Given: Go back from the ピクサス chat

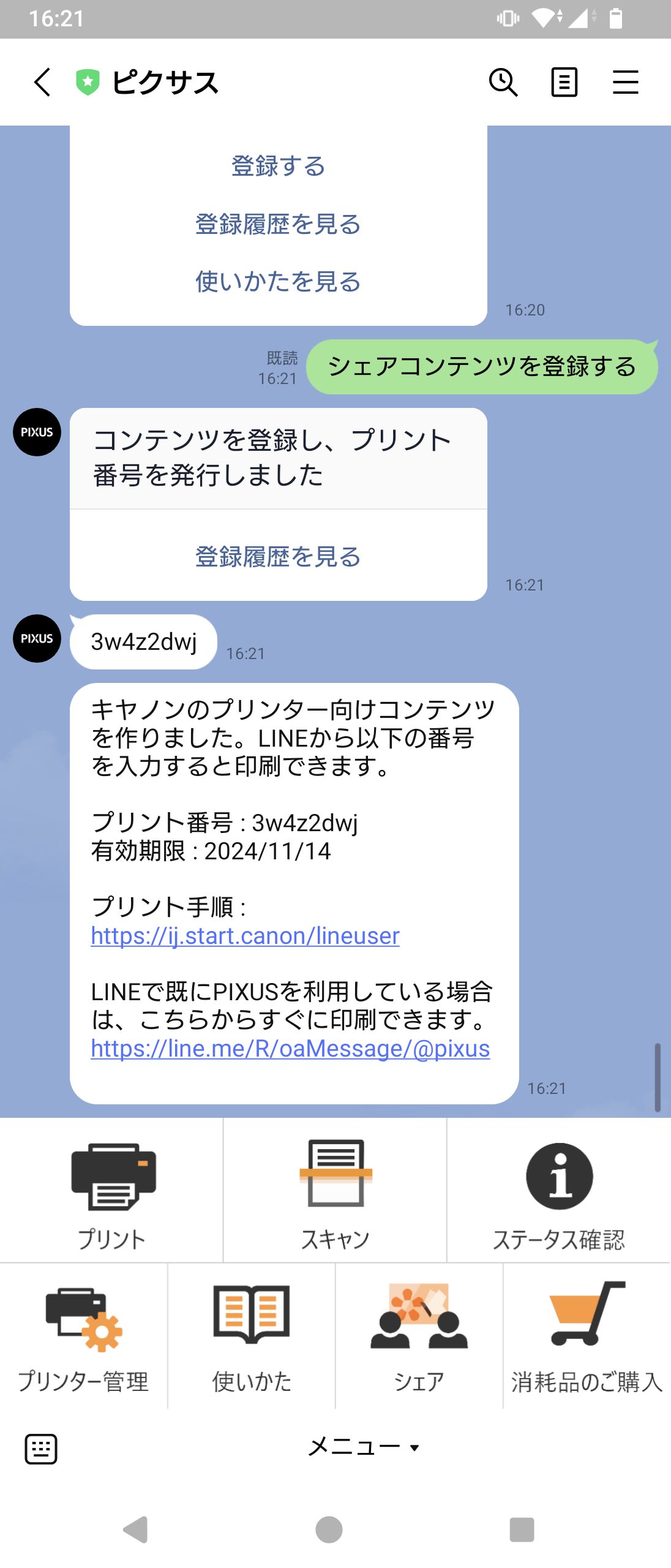Looking at the screenshot, I should pos(42,82).
